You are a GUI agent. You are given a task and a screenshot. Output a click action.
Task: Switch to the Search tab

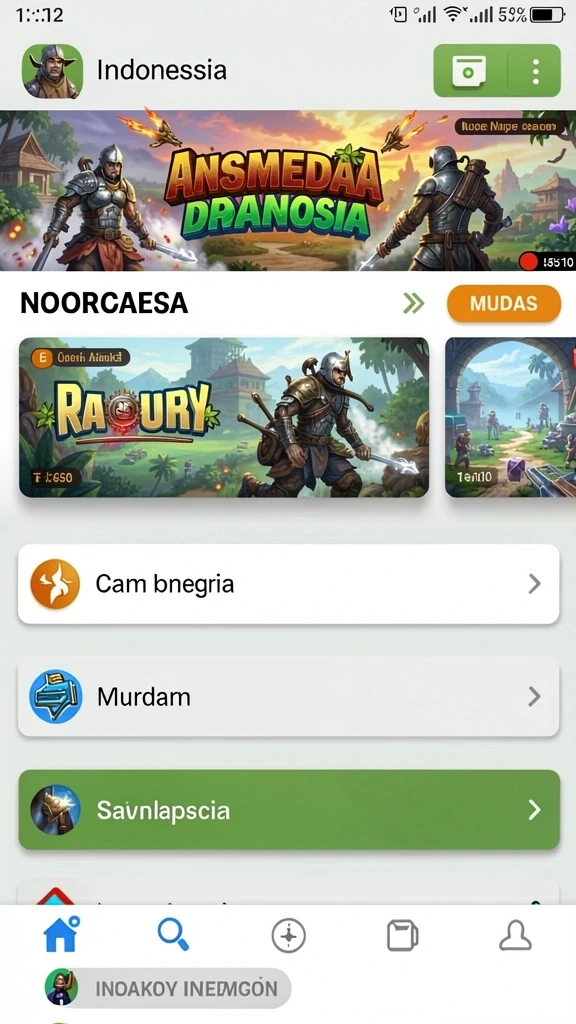(173, 935)
